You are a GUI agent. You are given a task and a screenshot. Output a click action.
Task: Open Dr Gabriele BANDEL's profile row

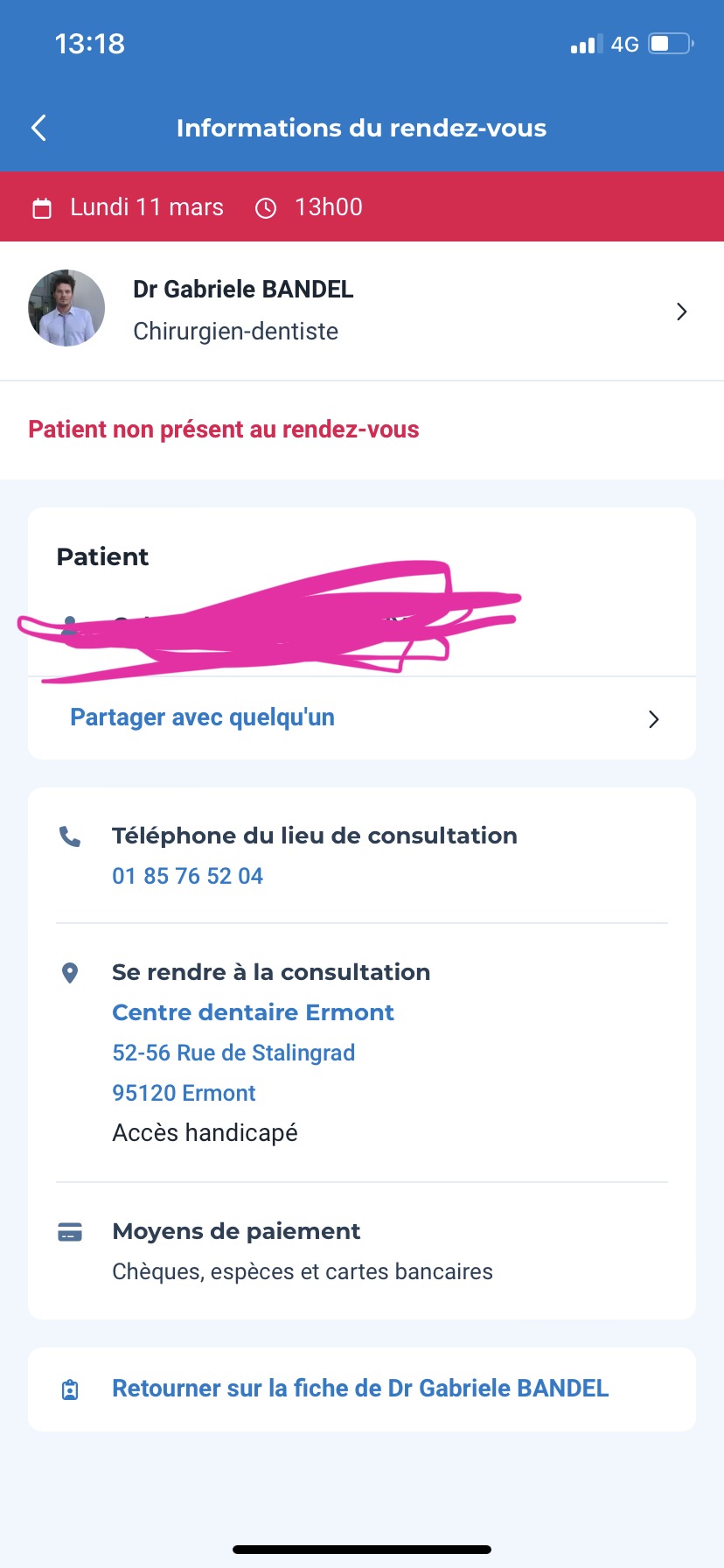[x=362, y=311]
